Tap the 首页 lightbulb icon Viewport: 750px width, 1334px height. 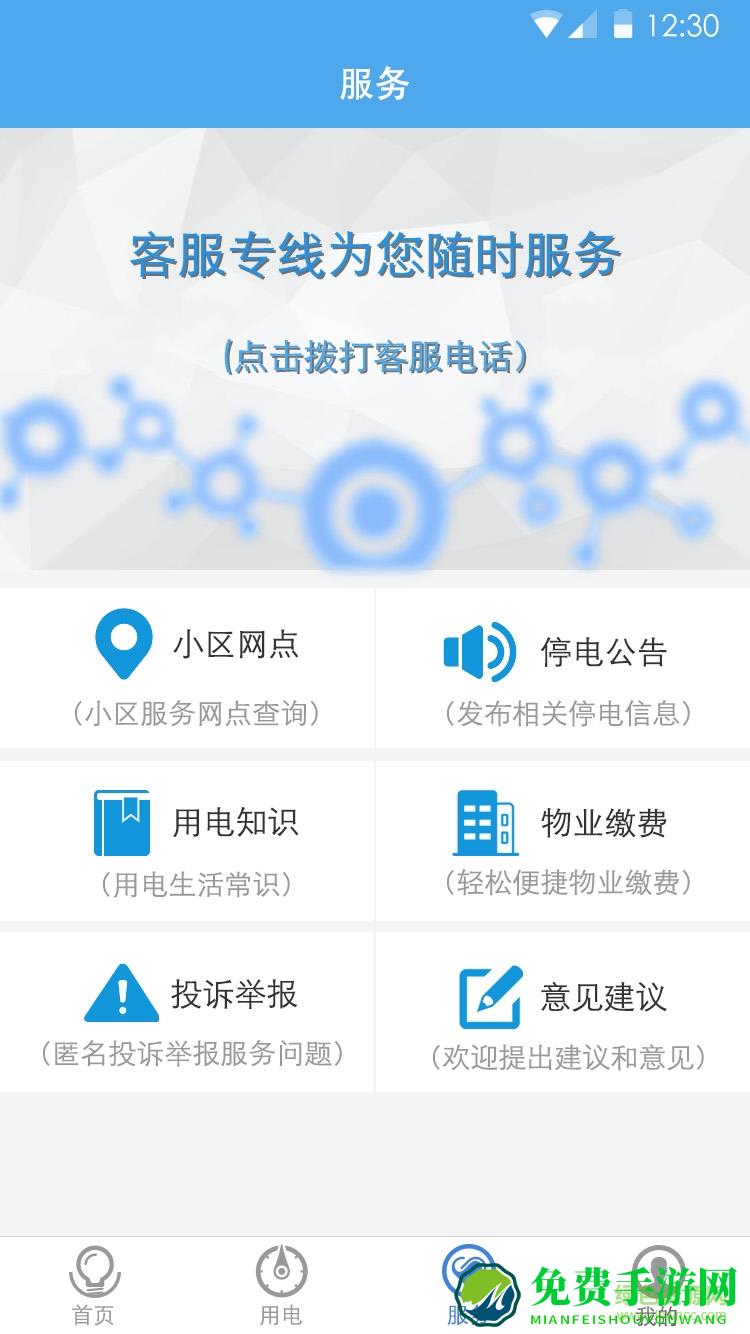tap(92, 1272)
